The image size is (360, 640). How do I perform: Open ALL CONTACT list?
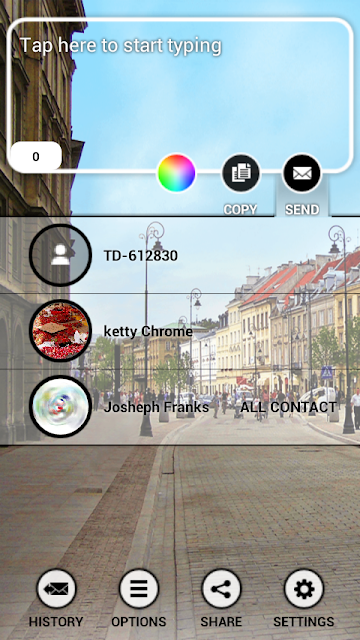pos(288,407)
